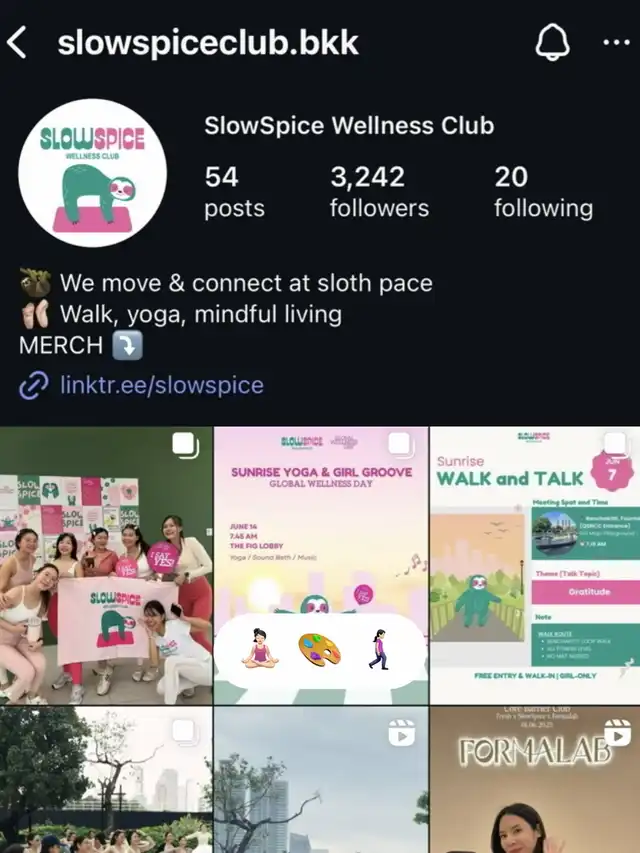
Task: Open the group photo post with banner
Action: click(x=106, y=566)
